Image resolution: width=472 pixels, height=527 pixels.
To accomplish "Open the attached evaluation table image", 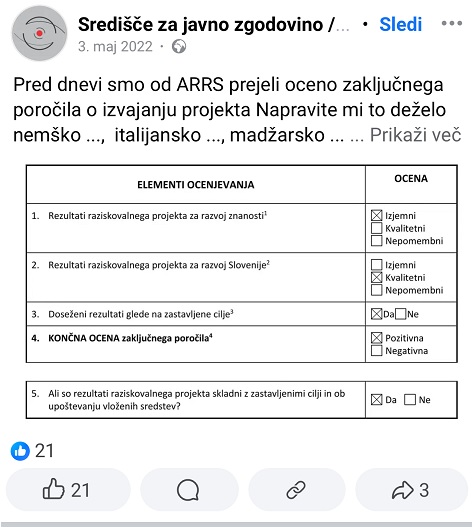I will coord(241,291).
